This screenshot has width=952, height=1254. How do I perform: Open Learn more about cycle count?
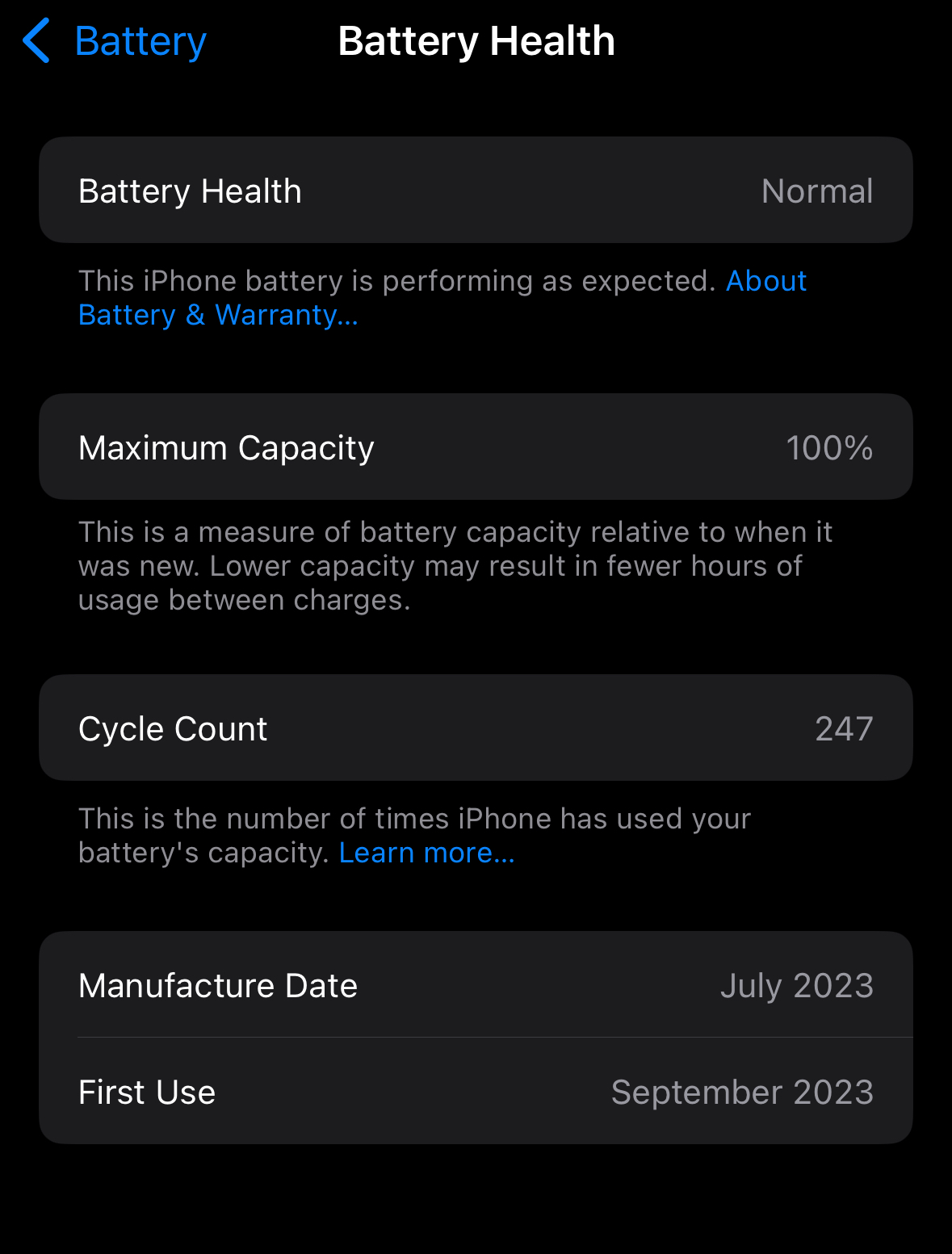click(426, 853)
